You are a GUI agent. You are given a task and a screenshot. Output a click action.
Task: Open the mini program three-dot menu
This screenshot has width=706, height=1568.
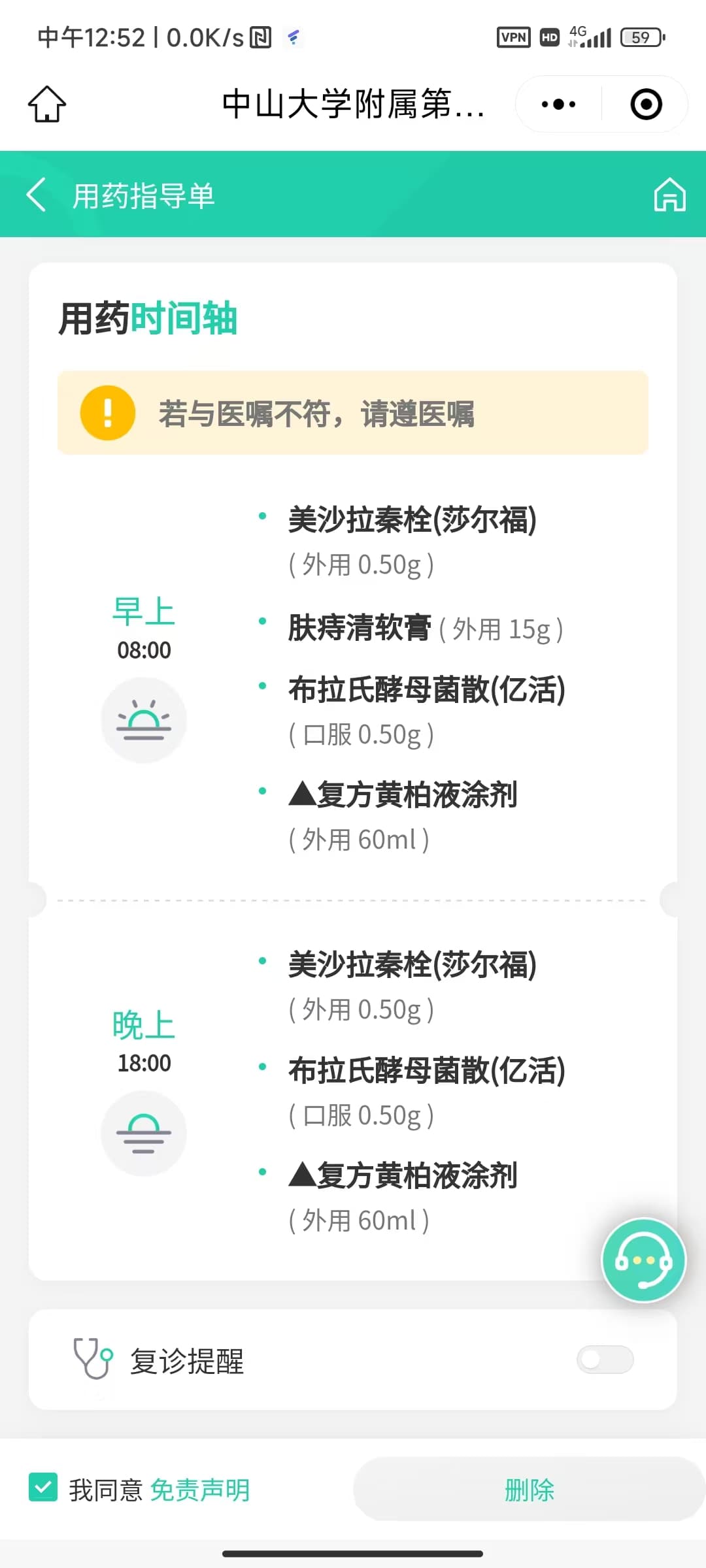pos(558,104)
